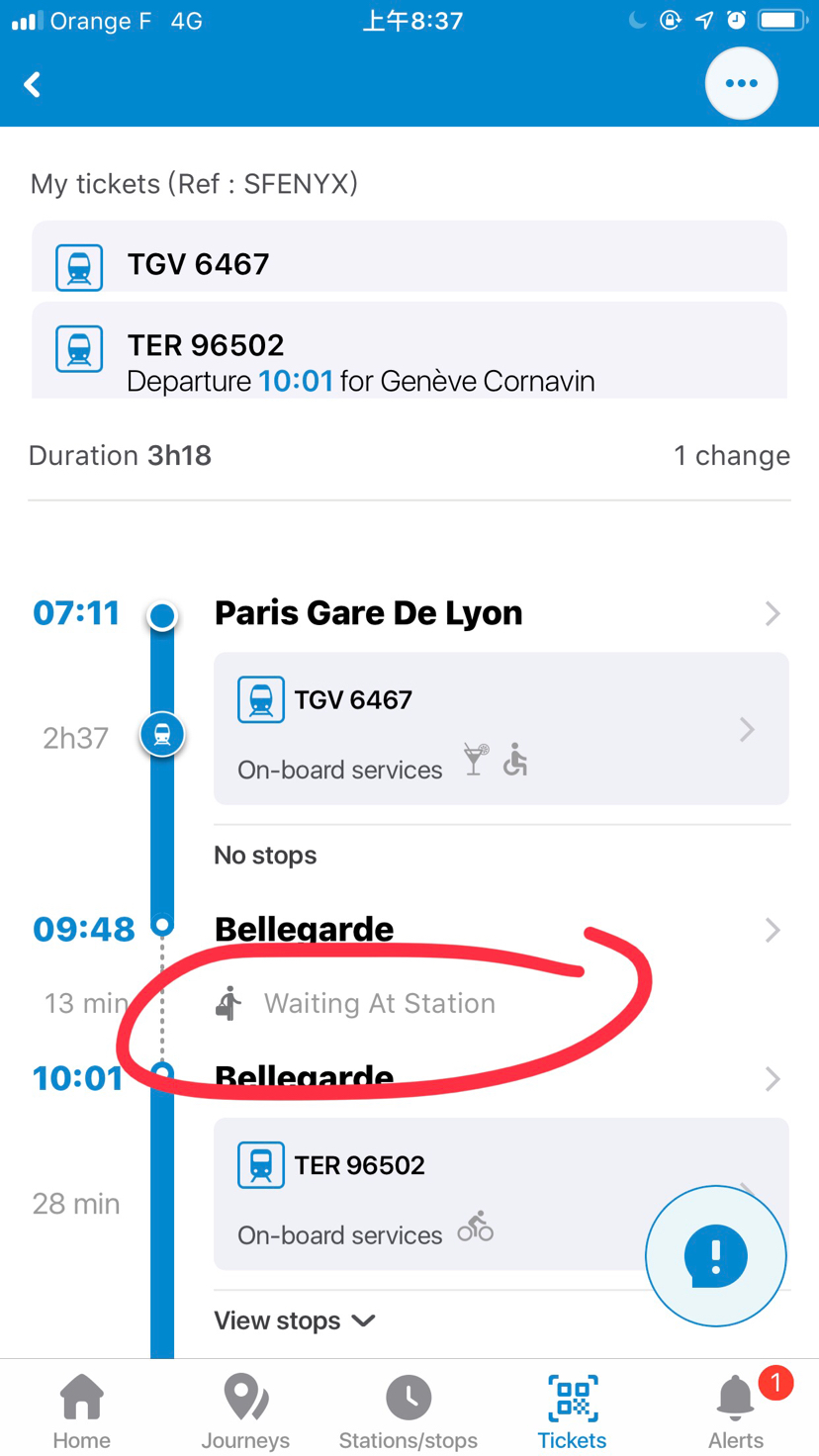Open the Alerts tab
Screen dimensions: 819x1456
coord(736,1410)
